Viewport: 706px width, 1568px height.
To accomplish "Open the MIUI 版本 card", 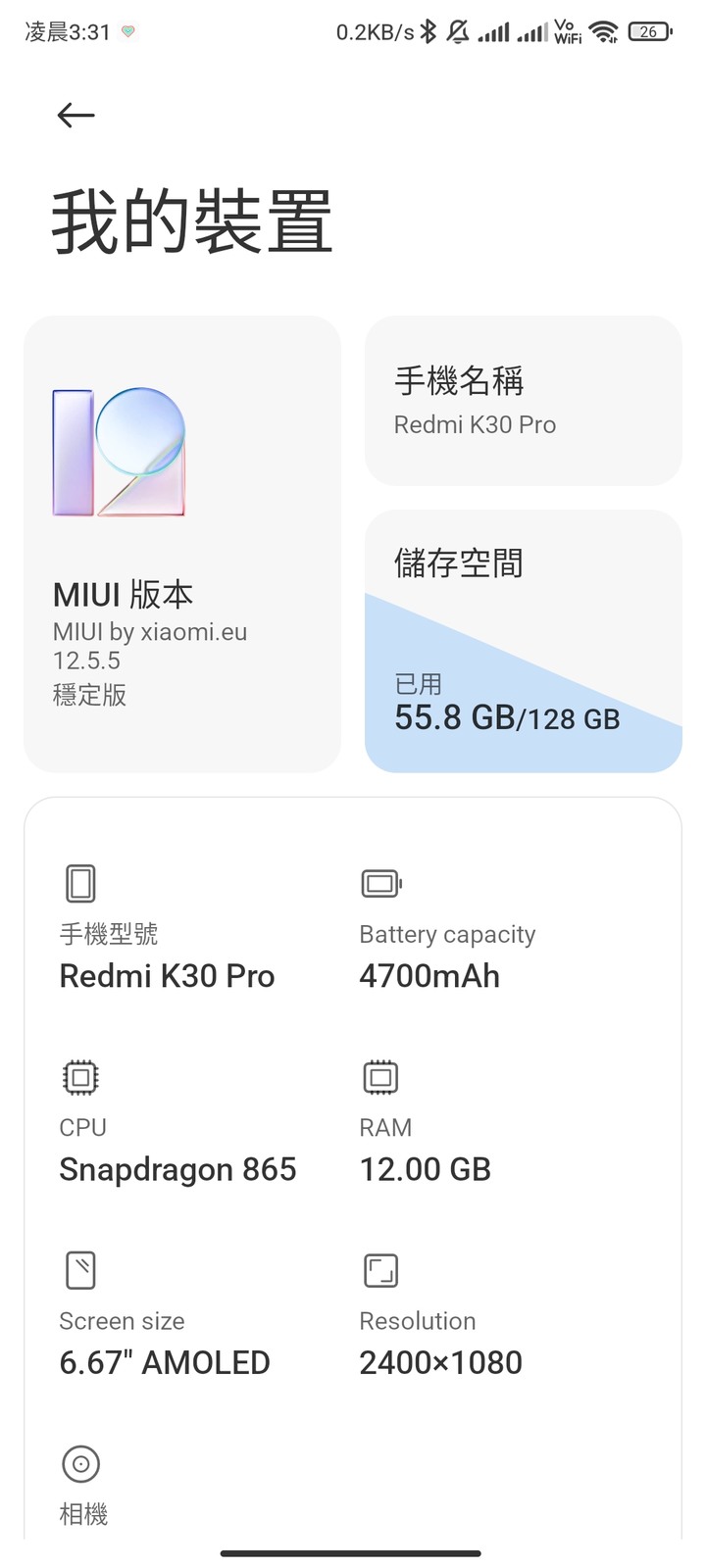I will pos(182,544).
